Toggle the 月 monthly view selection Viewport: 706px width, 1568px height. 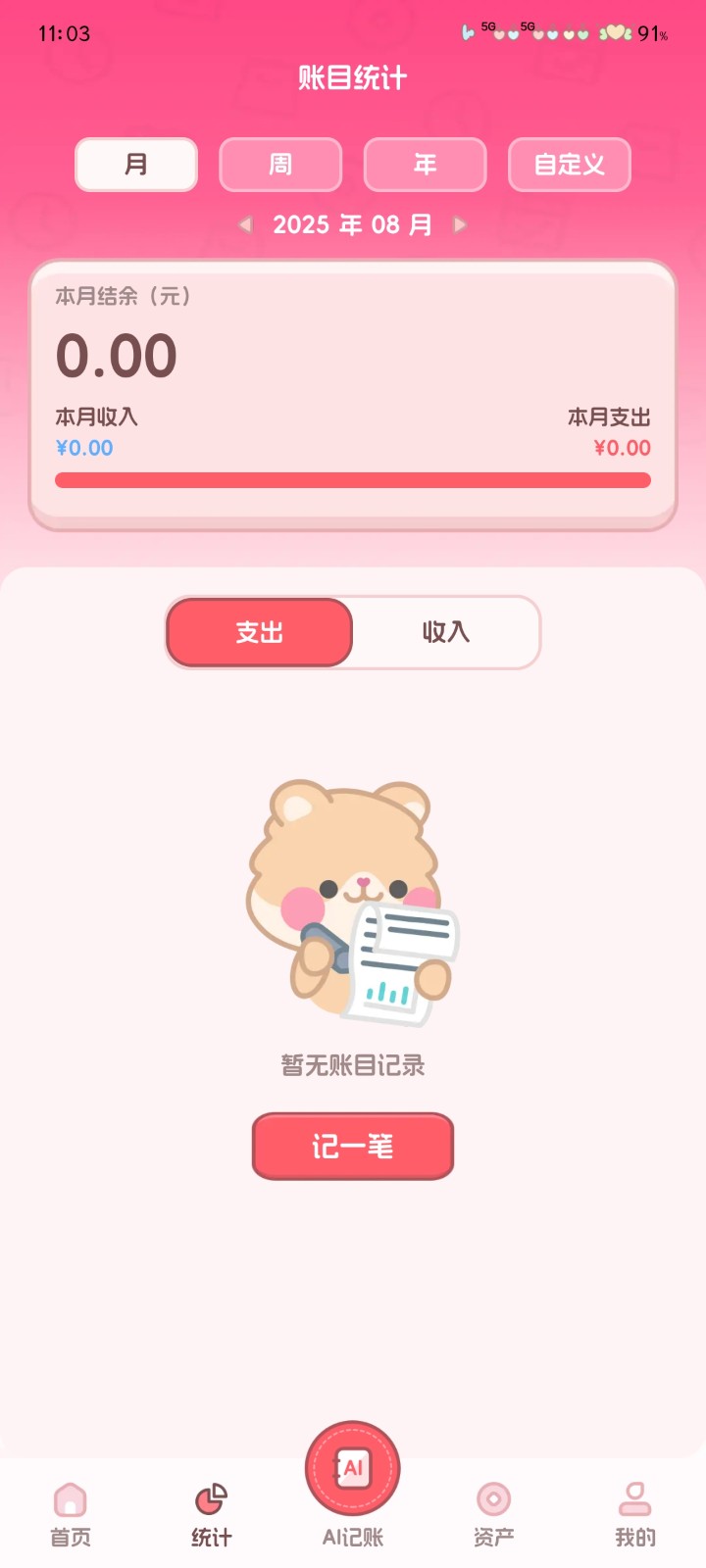point(135,165)
